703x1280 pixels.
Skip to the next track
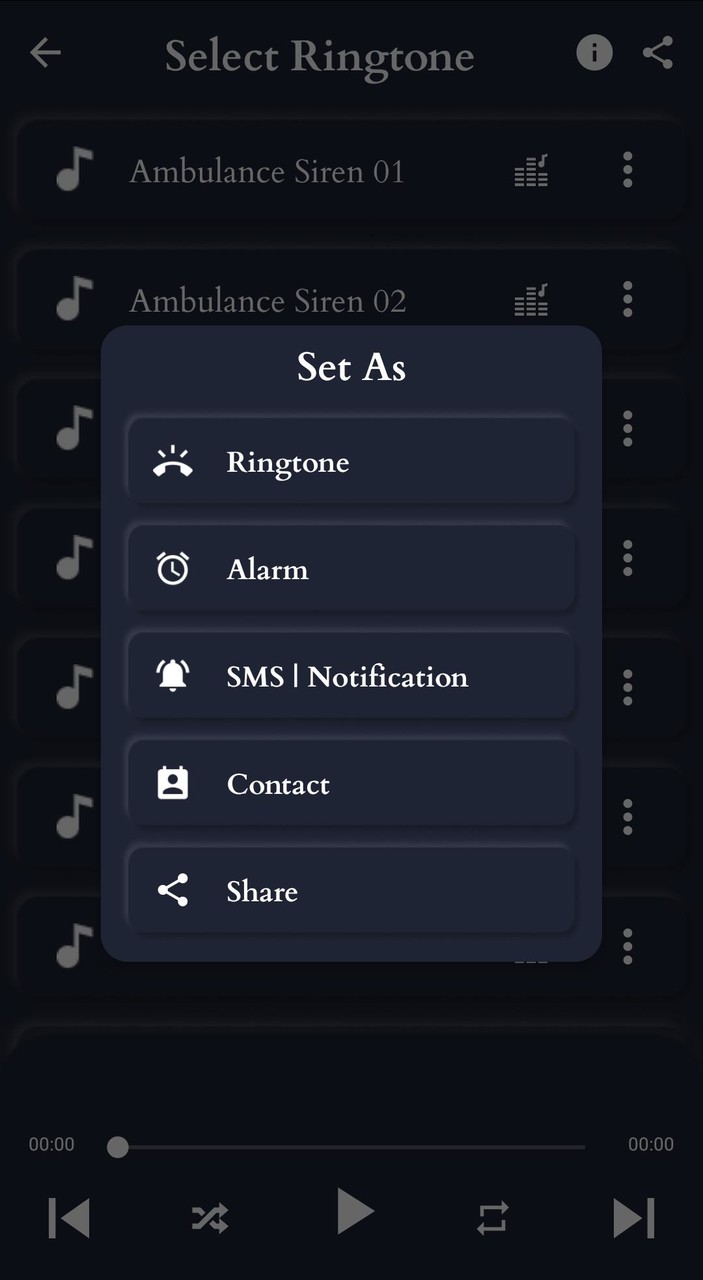633,1218
